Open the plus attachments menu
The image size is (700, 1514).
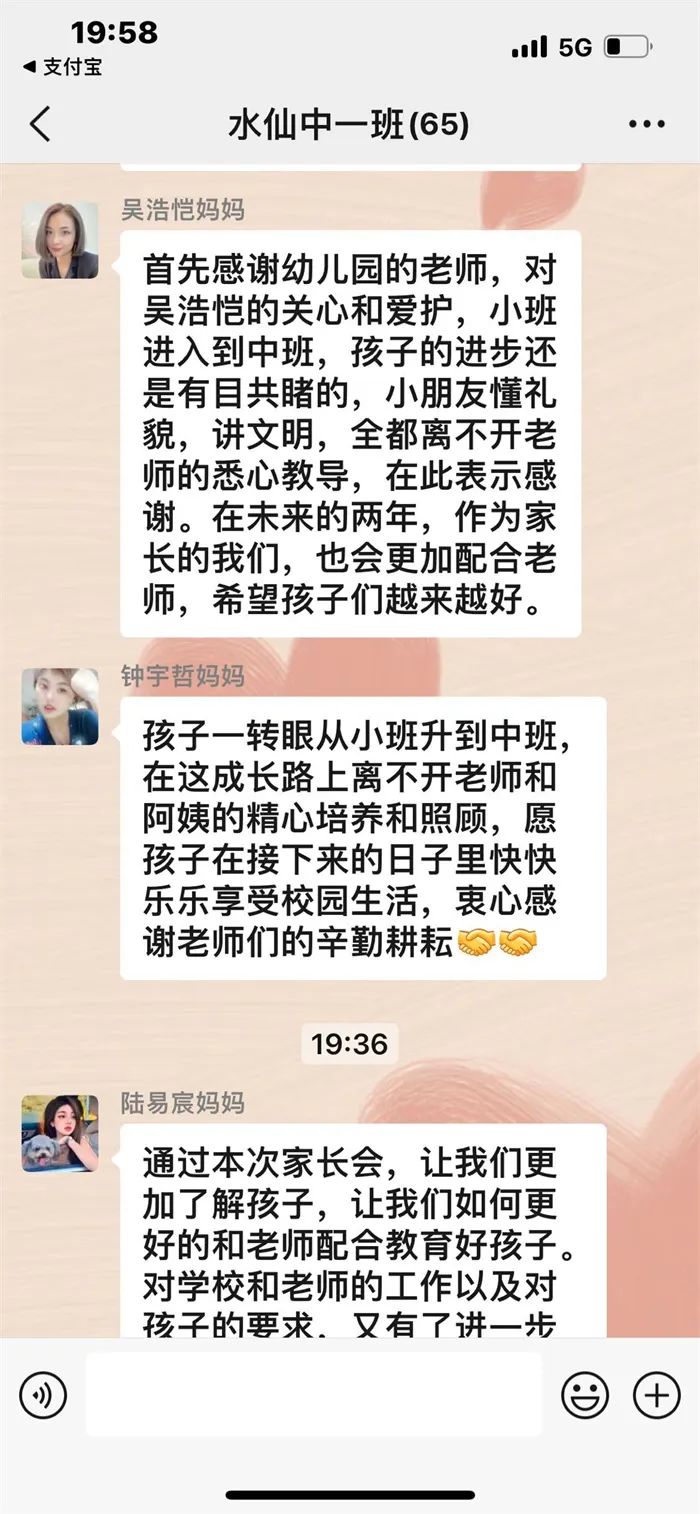pos(657,1394)
